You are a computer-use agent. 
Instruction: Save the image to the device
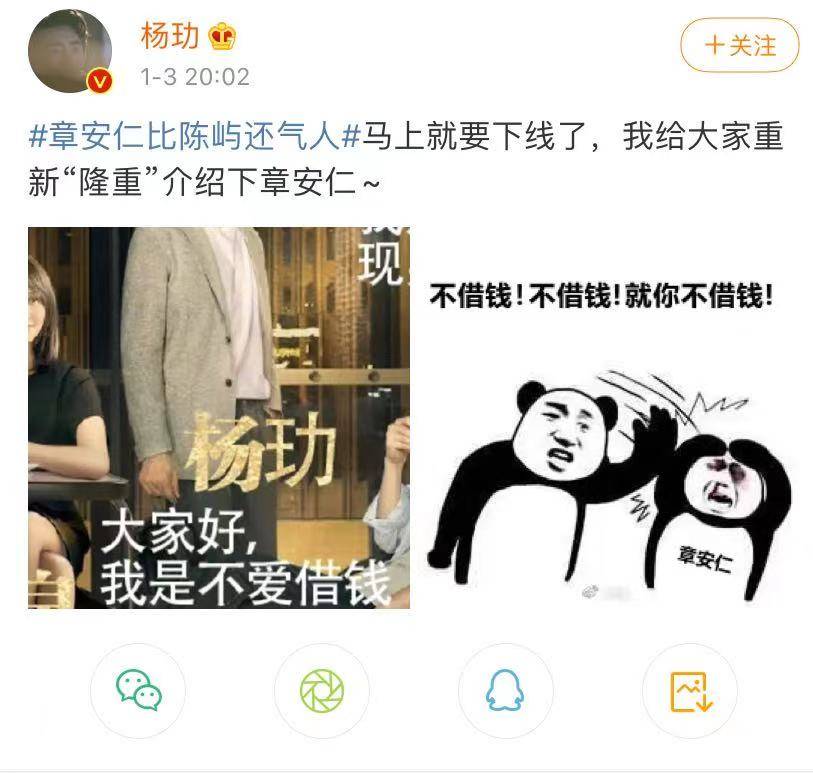pyautogui.click(x=690, y=691)
